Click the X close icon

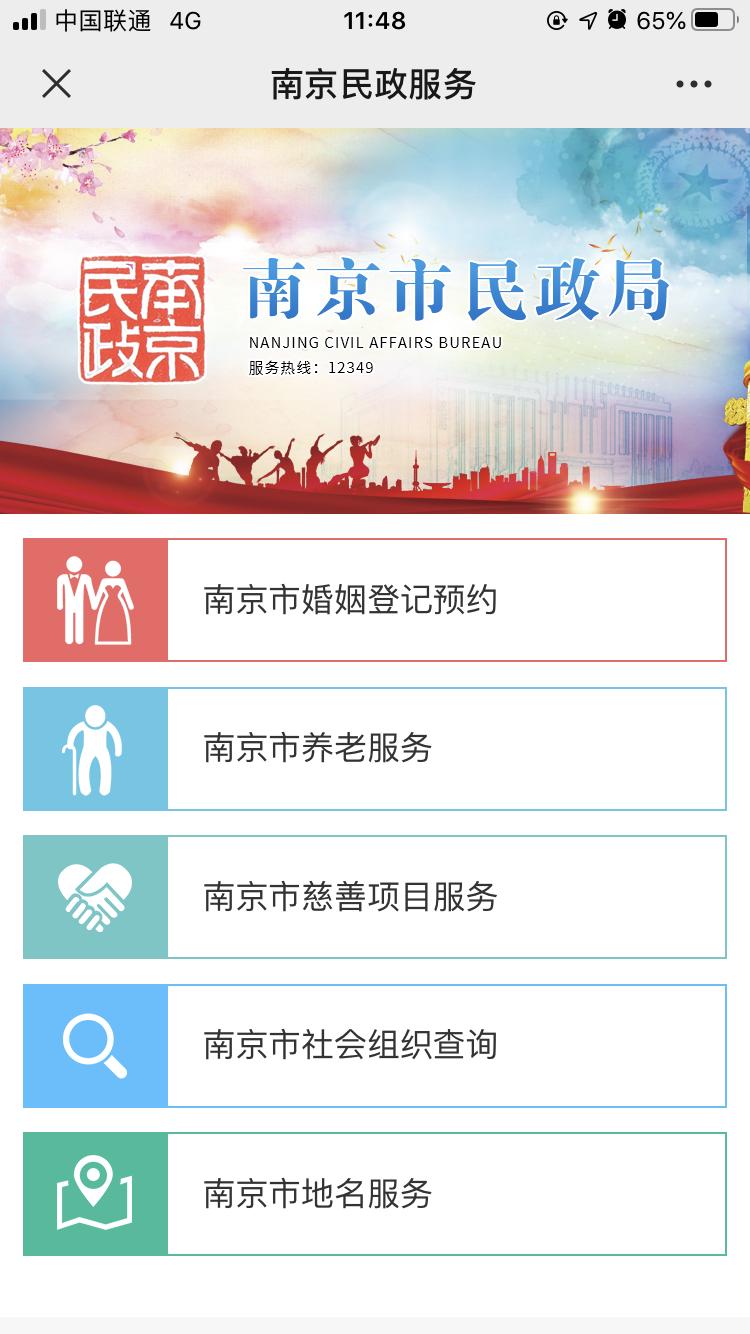tap(57, 84)
